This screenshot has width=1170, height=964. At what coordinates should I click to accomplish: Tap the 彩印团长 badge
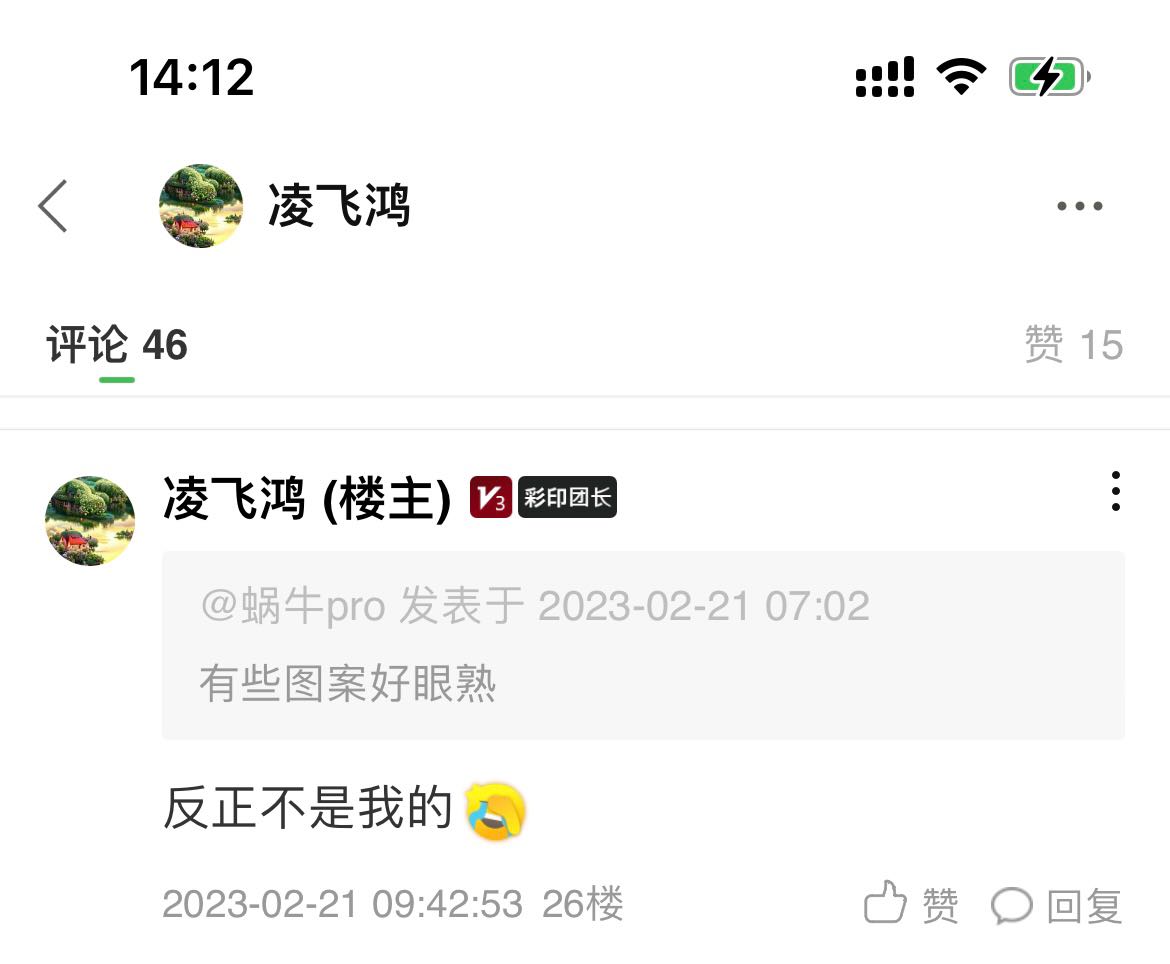pyautogui.click(x=567, y=498)
